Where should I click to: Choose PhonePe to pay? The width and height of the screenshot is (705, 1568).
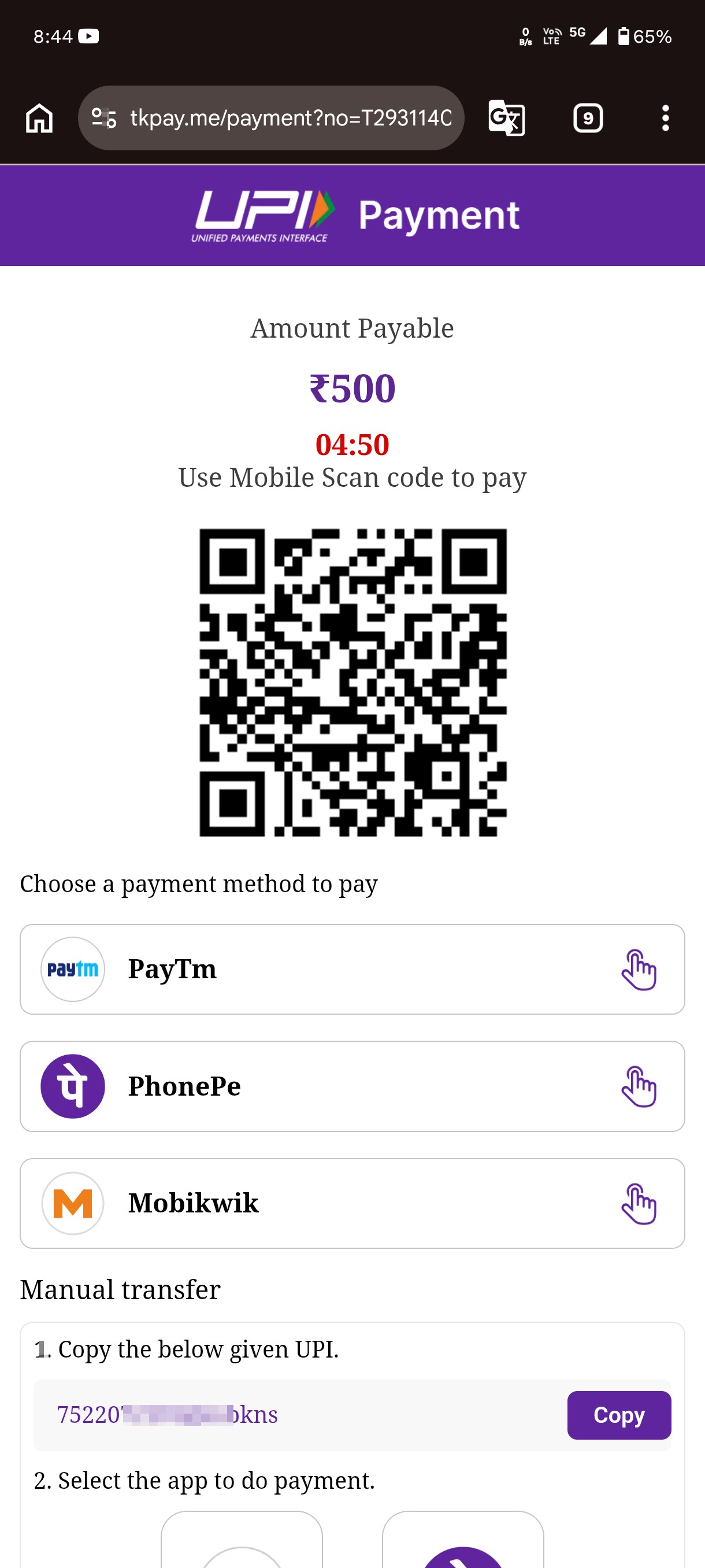tap(352, 1086)
